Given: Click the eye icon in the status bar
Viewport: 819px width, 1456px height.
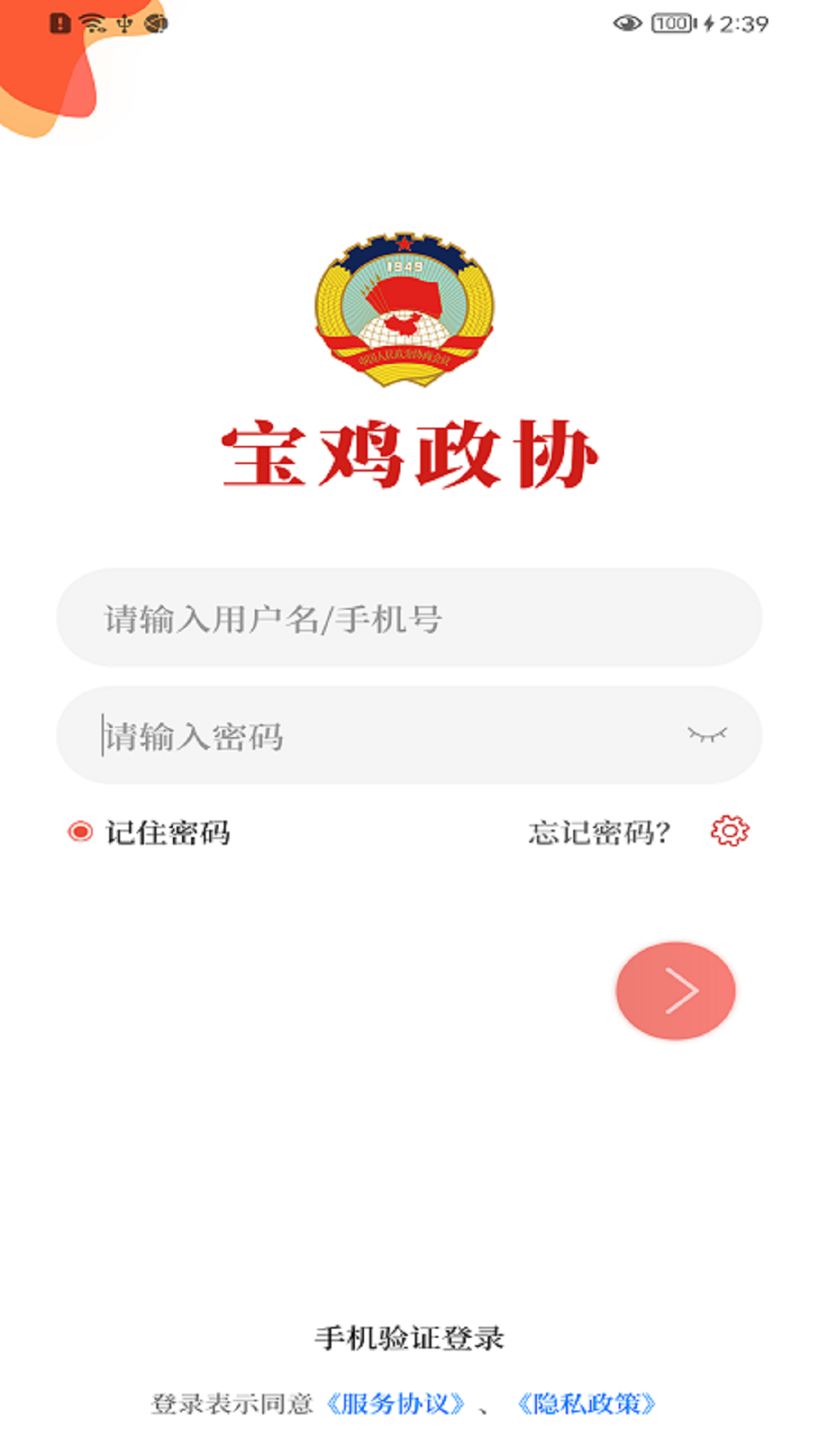Looking at the screenshot, I should (627, 23).
